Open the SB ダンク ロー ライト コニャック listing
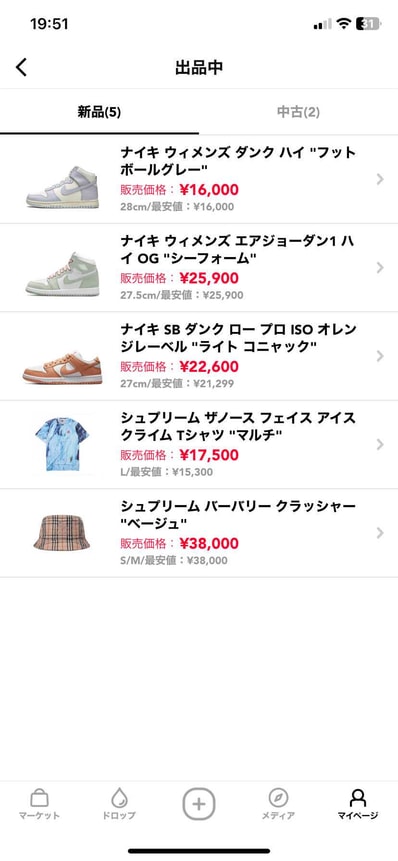Image resolution: width=398 pixels, height=861 pixels. point(199,356)
